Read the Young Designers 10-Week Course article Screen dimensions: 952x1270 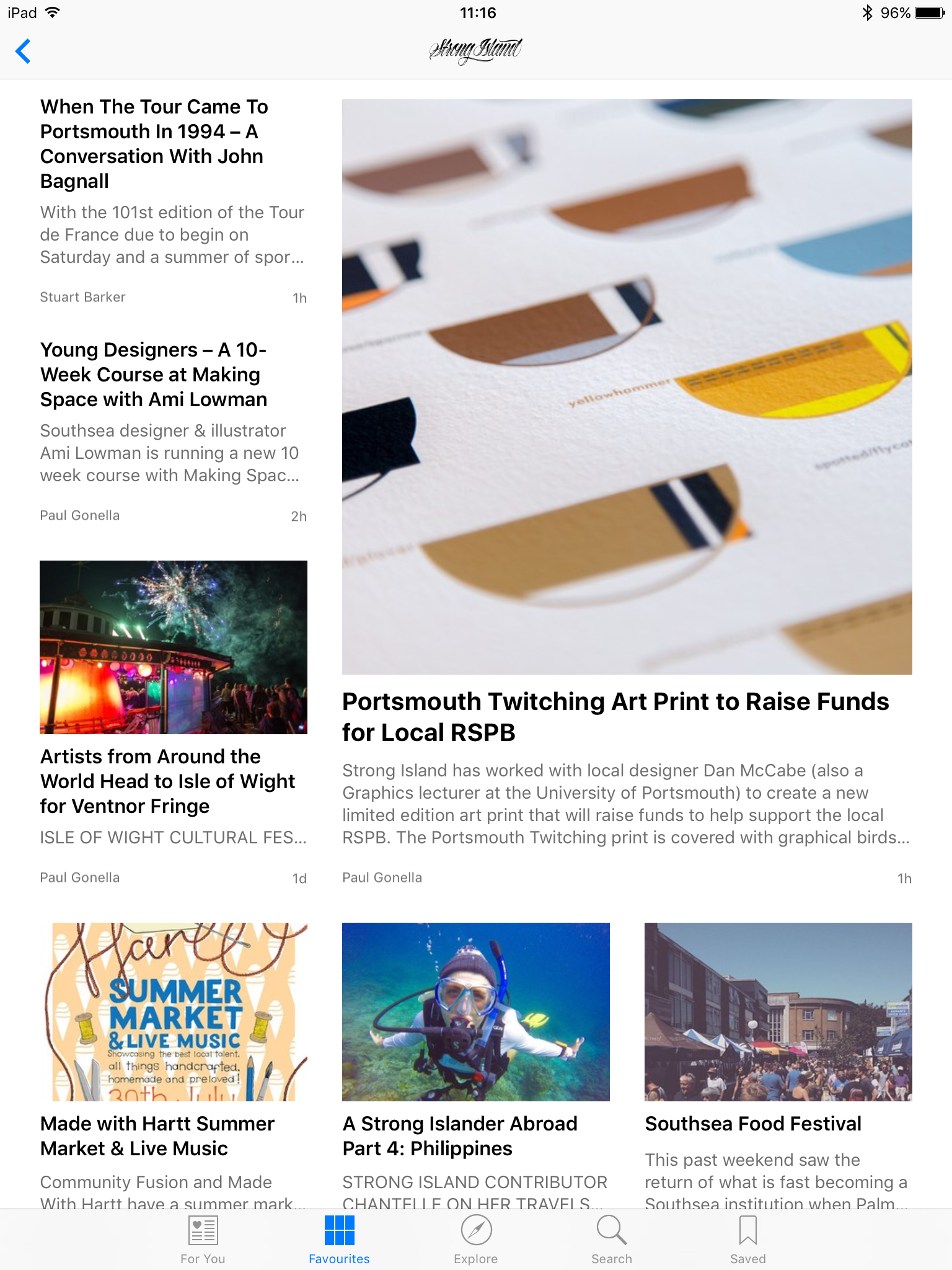[154, 375]
